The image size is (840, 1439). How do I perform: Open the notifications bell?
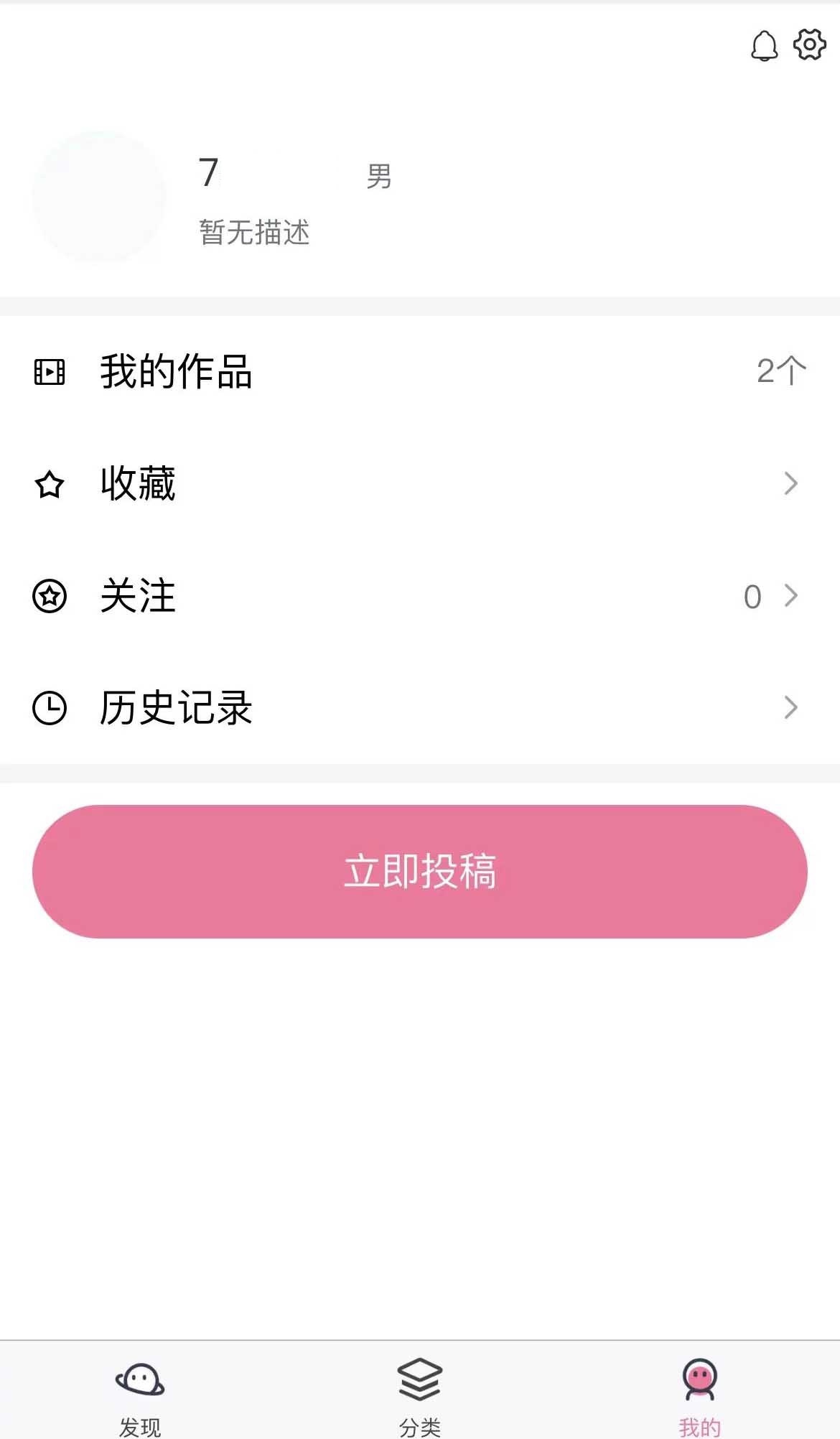point(764,46)
